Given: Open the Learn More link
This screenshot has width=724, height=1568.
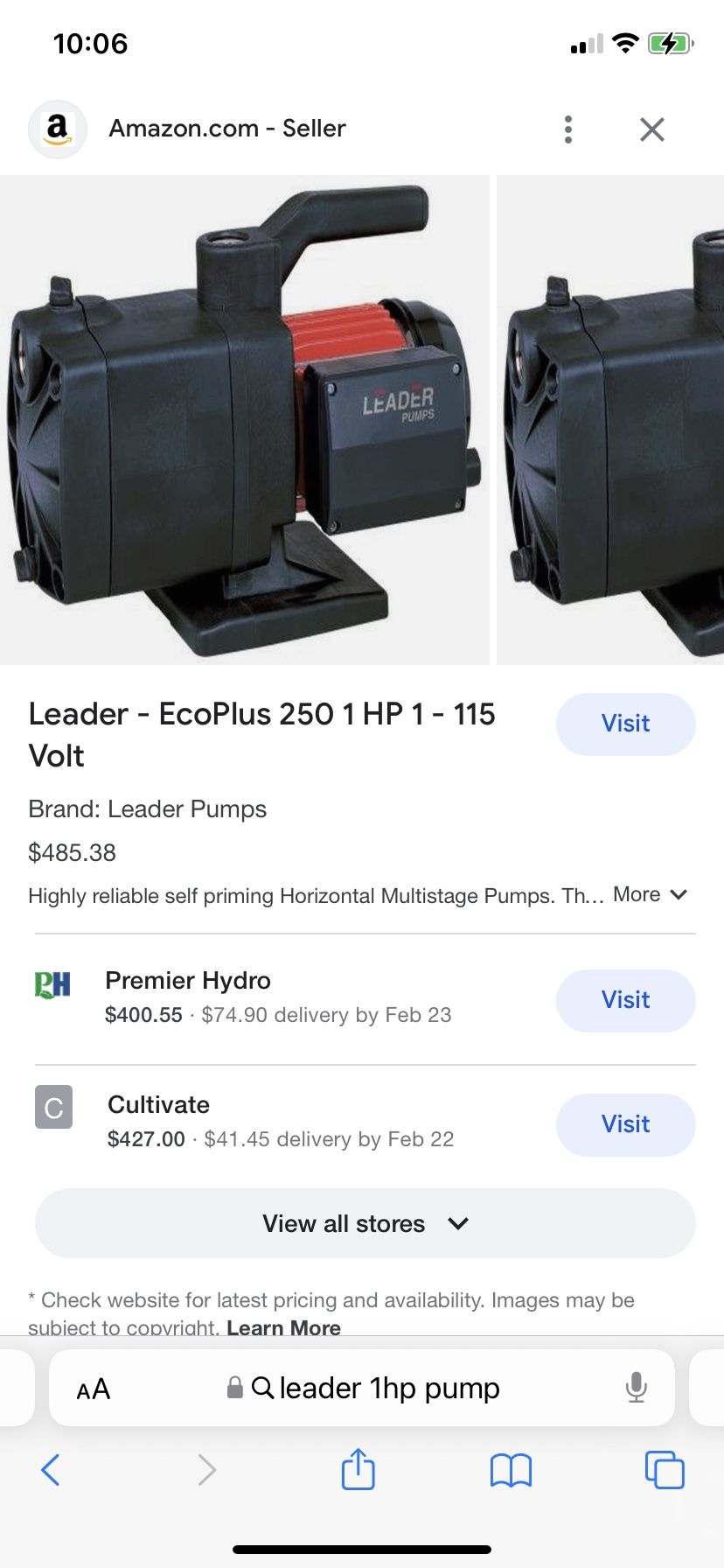Looking at the screenshot, I should 284,1326.
